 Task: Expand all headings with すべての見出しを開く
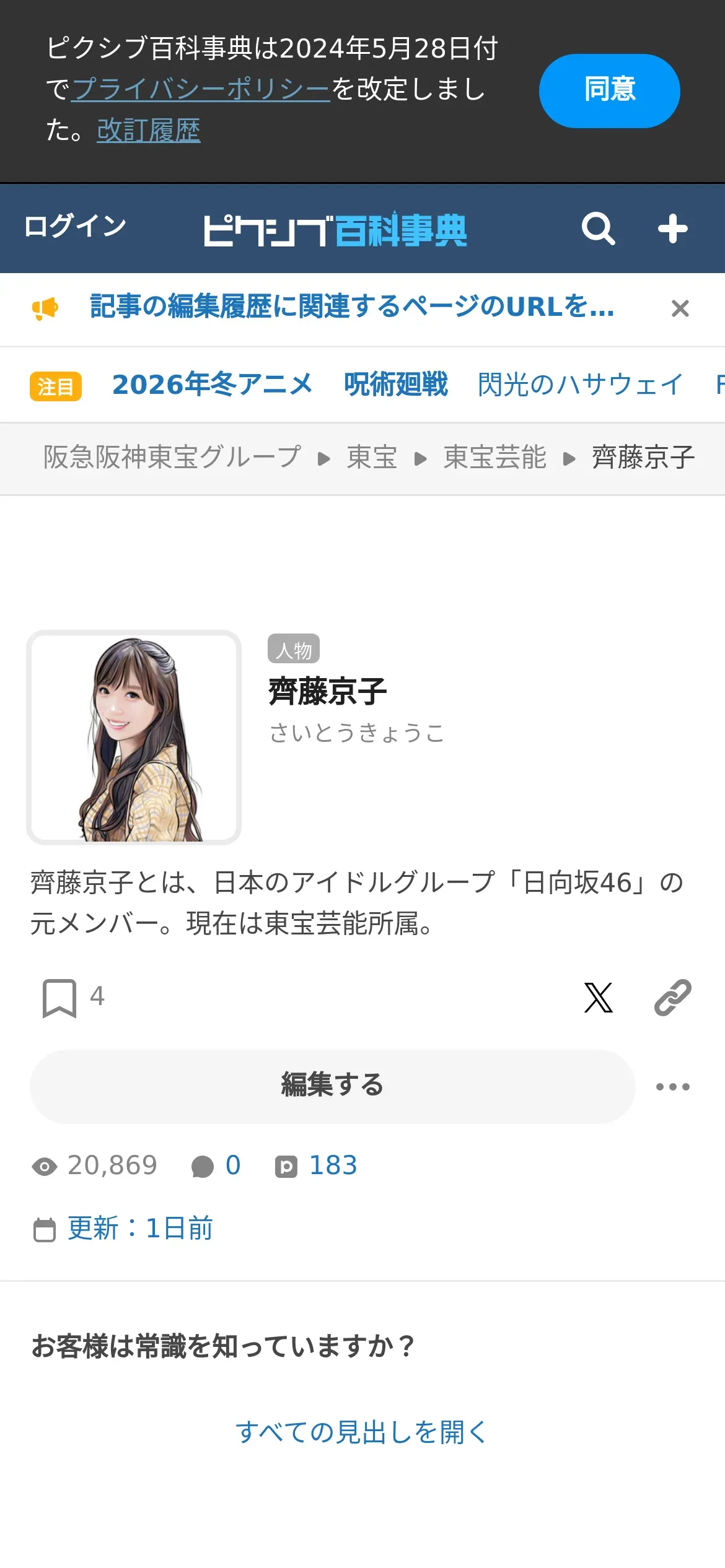(362, 1432)
